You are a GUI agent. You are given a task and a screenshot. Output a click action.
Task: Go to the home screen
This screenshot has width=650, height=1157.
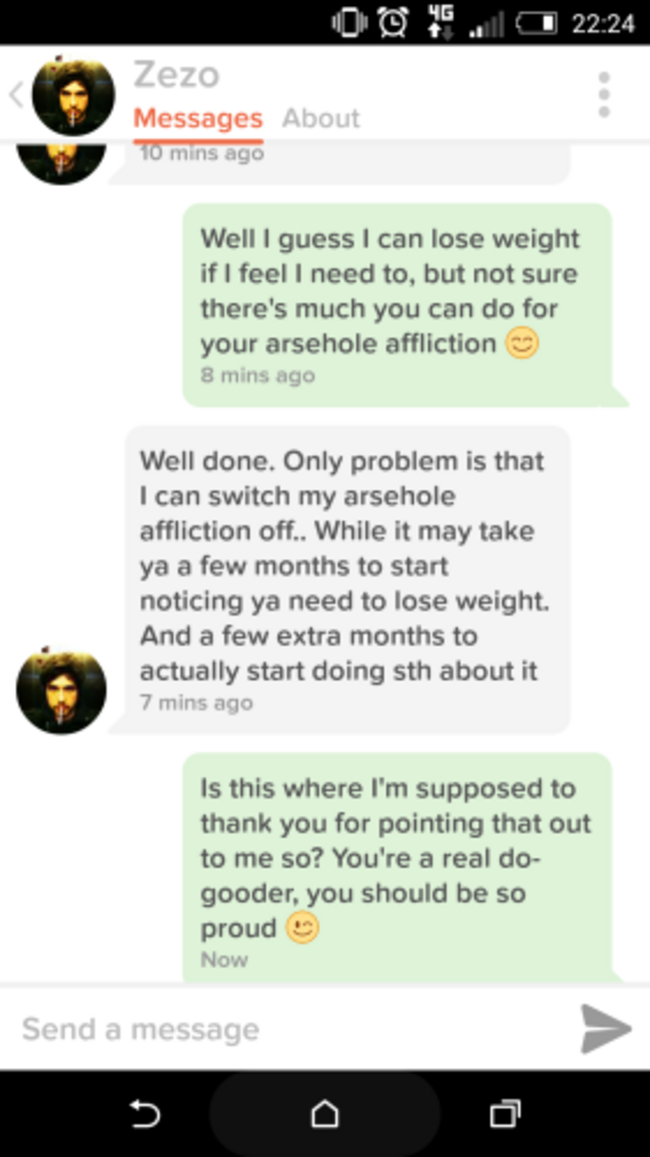click(x=324, y=1113)
